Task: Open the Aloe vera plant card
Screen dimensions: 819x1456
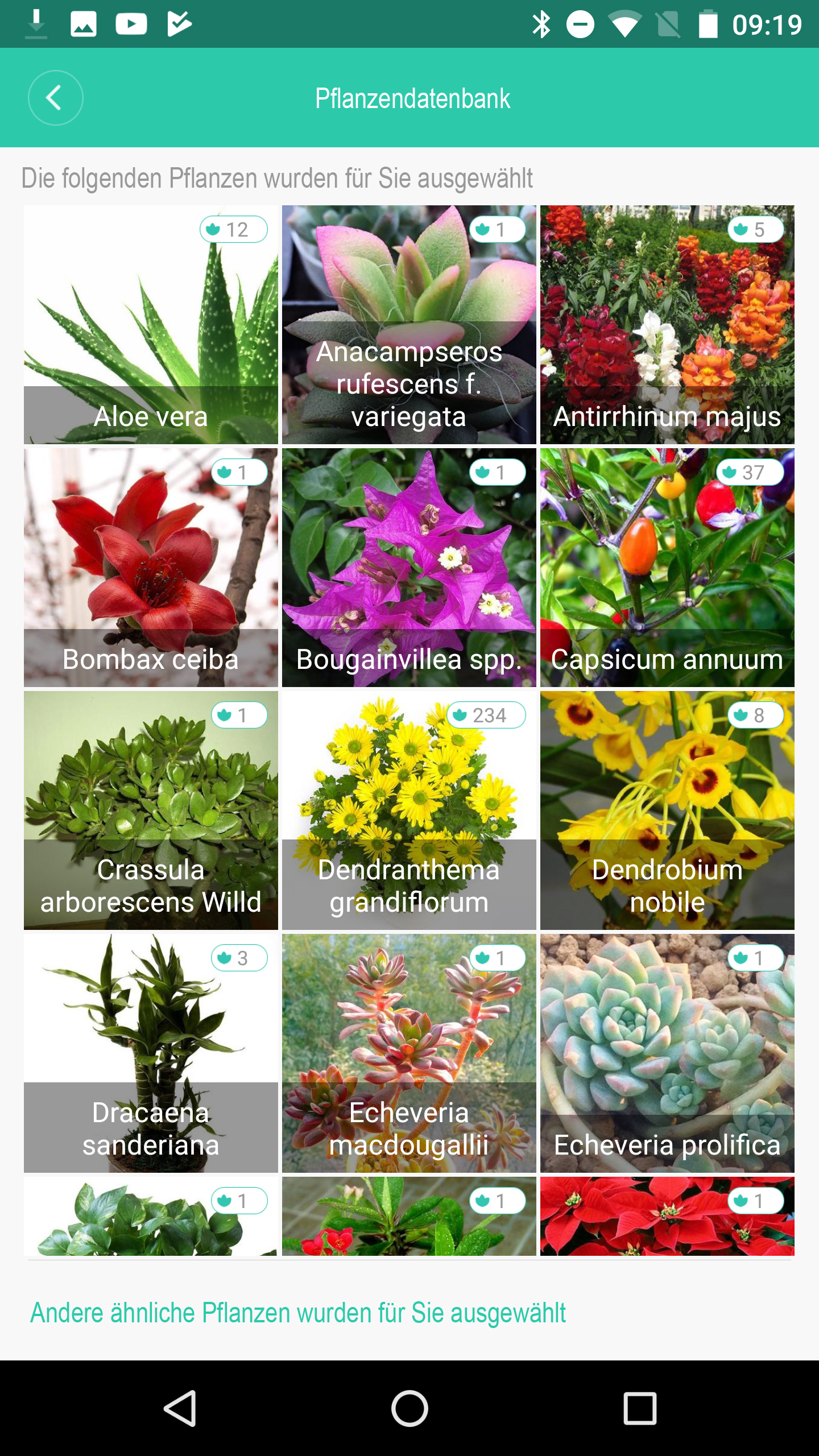Action: click(x=151, y=324)
